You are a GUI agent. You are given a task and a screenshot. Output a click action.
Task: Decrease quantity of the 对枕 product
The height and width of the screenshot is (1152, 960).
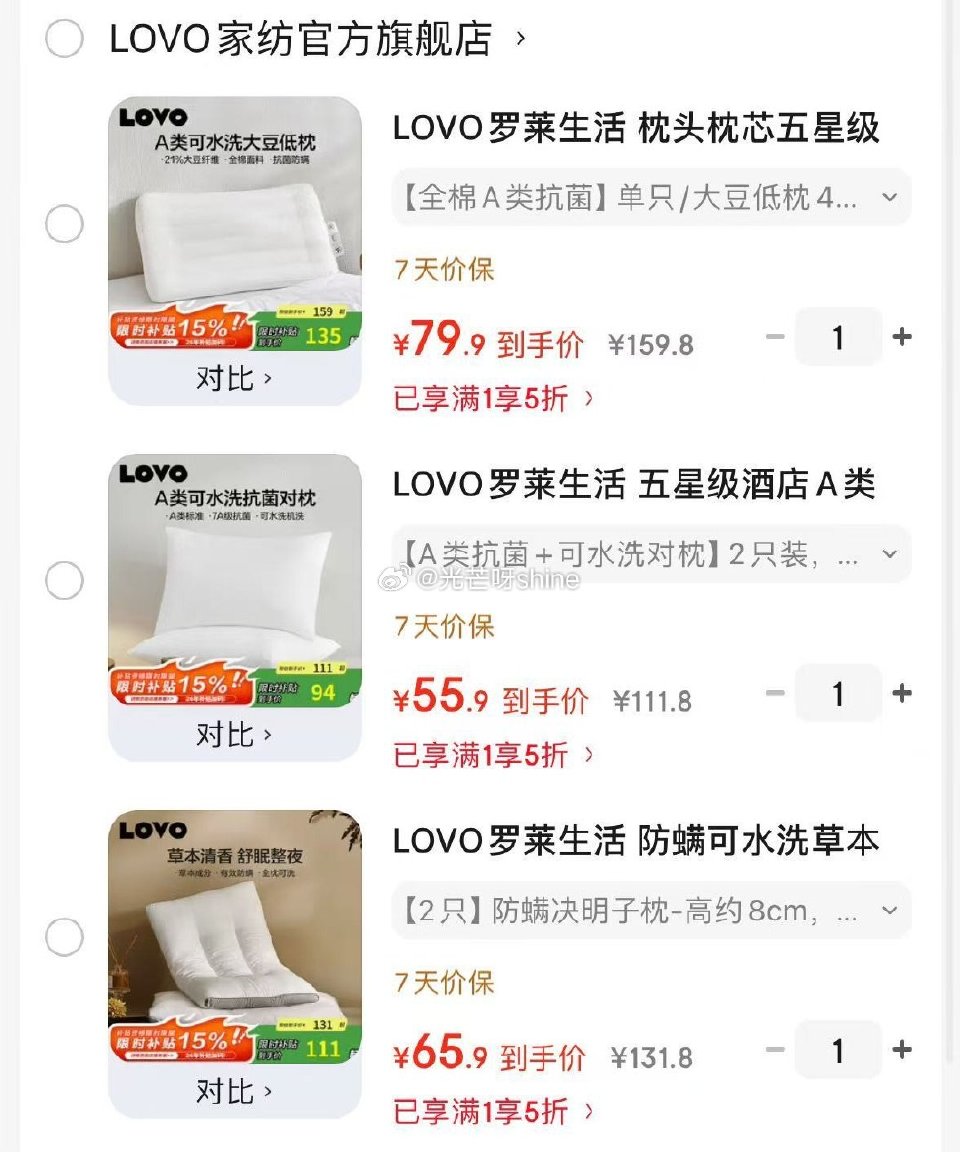775,693
